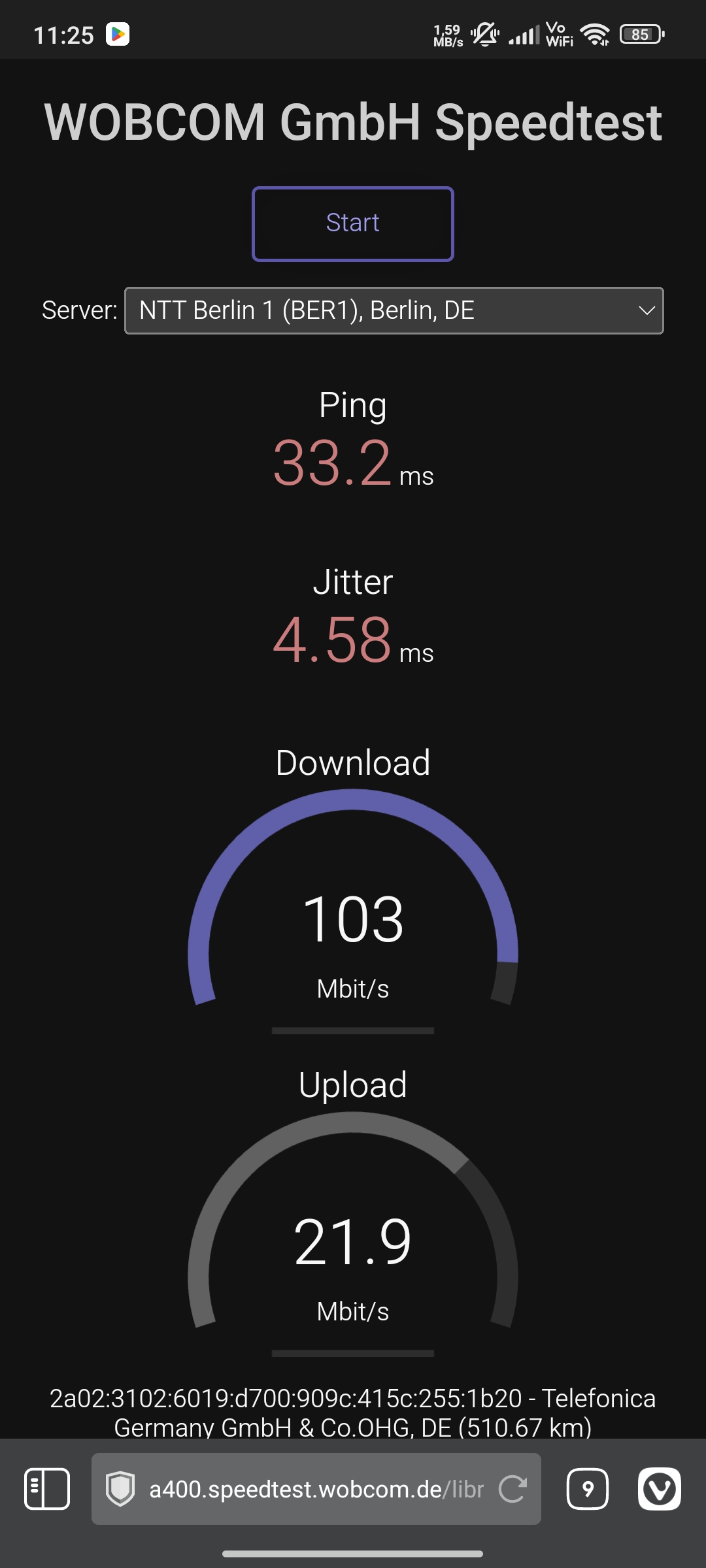Tap the Start speedtest button

coord(353,223)
